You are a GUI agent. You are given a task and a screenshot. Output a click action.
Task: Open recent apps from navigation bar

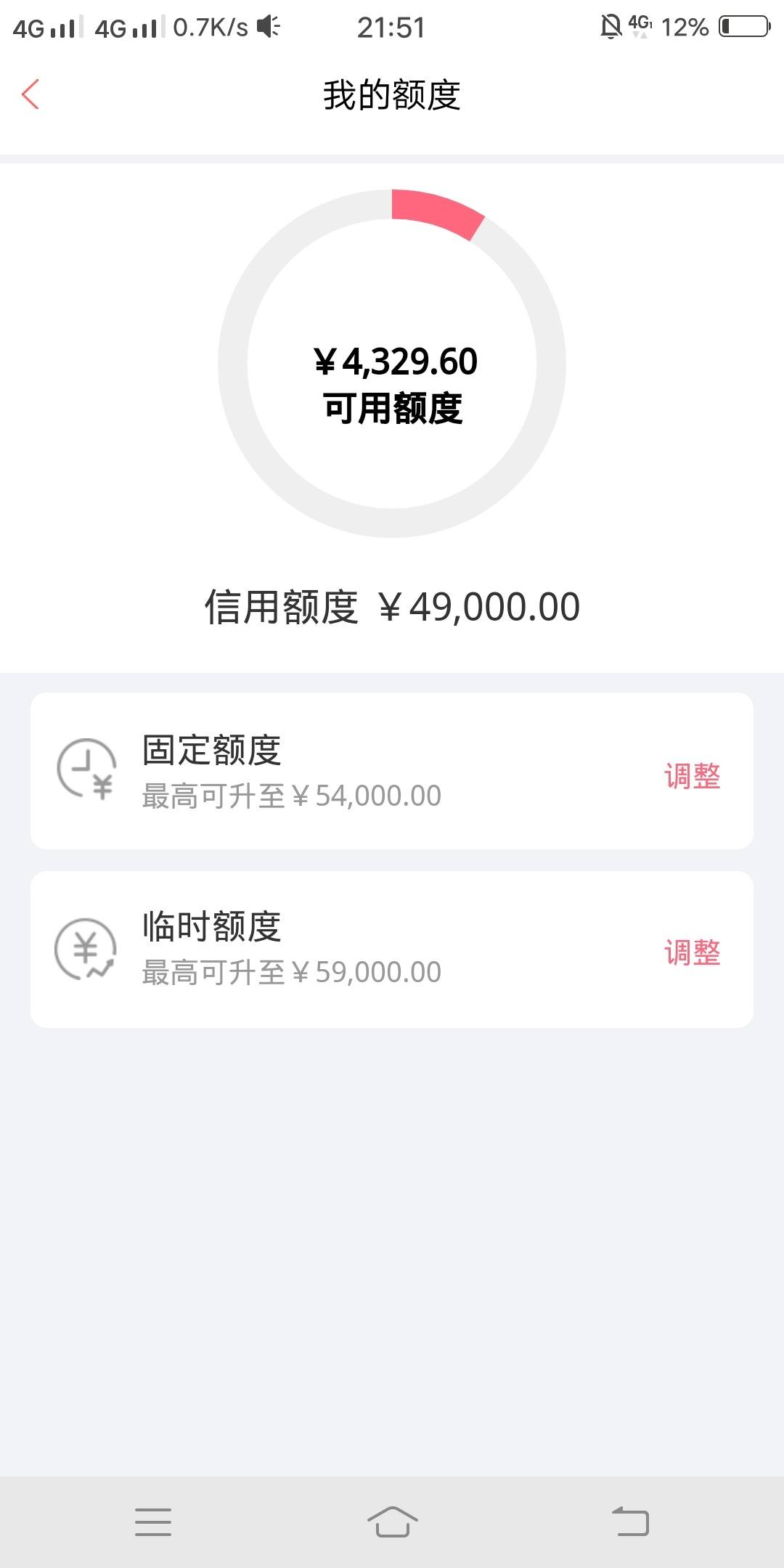pos(153,1522)
